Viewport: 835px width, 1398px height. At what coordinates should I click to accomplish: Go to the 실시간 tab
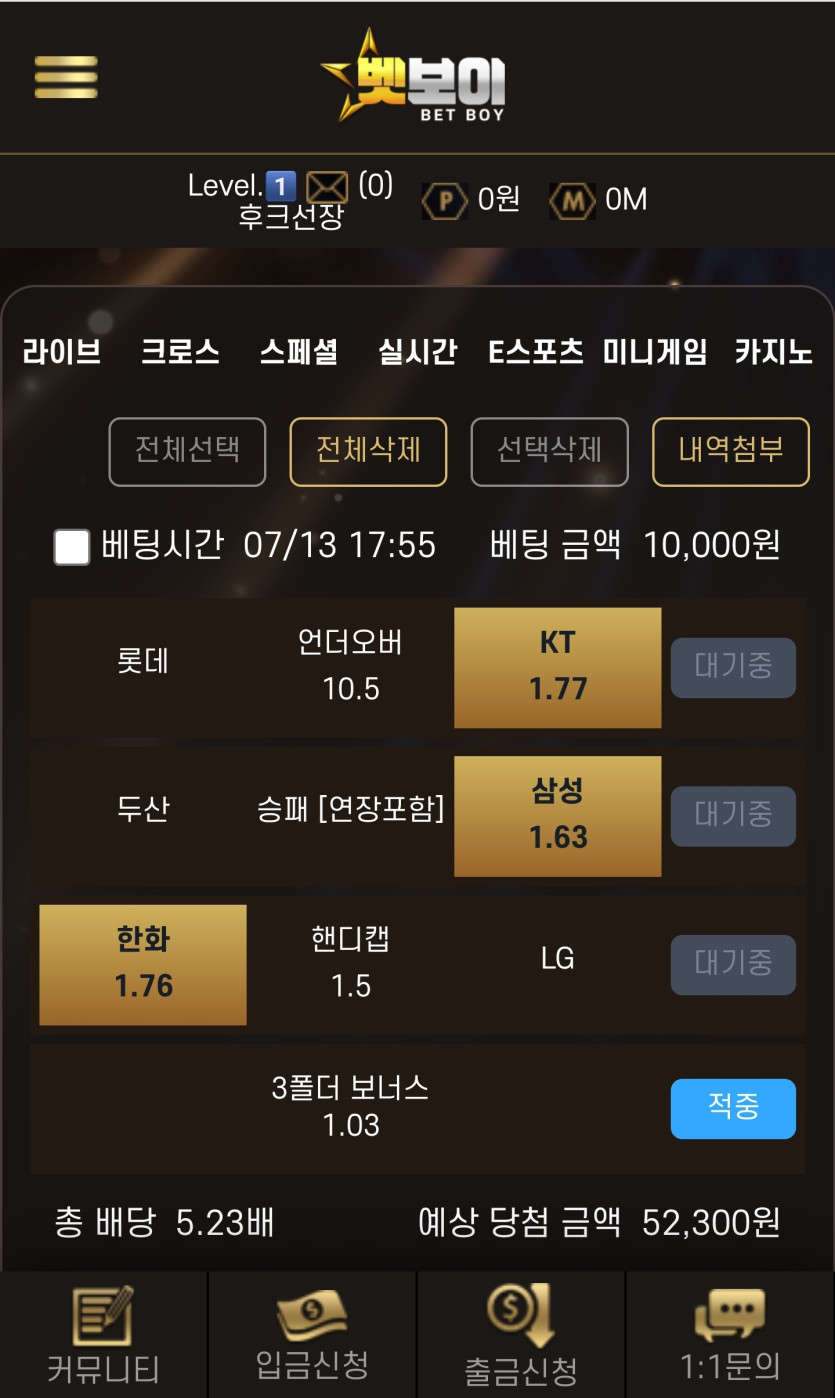(x=417, y=352)
